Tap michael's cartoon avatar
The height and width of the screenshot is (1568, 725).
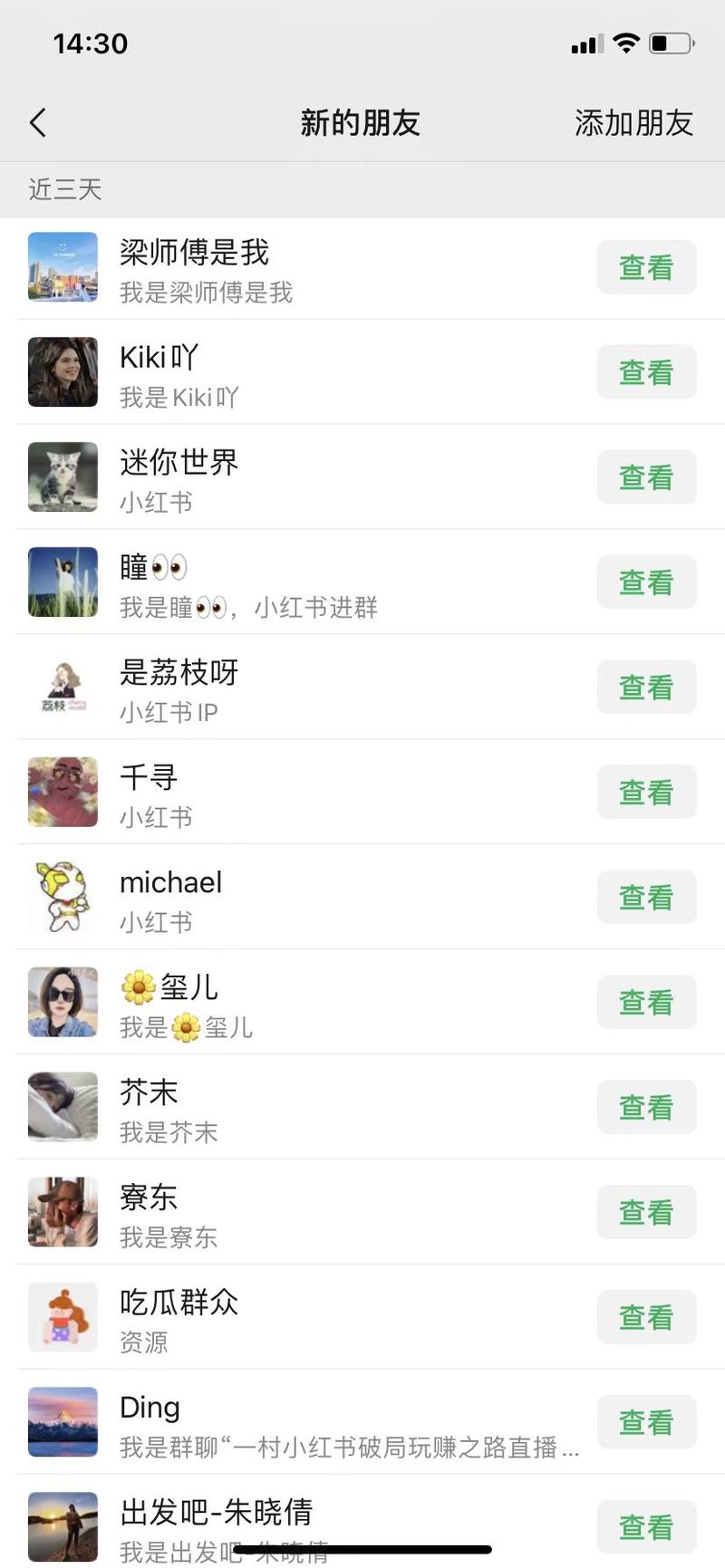click(63, 897)
